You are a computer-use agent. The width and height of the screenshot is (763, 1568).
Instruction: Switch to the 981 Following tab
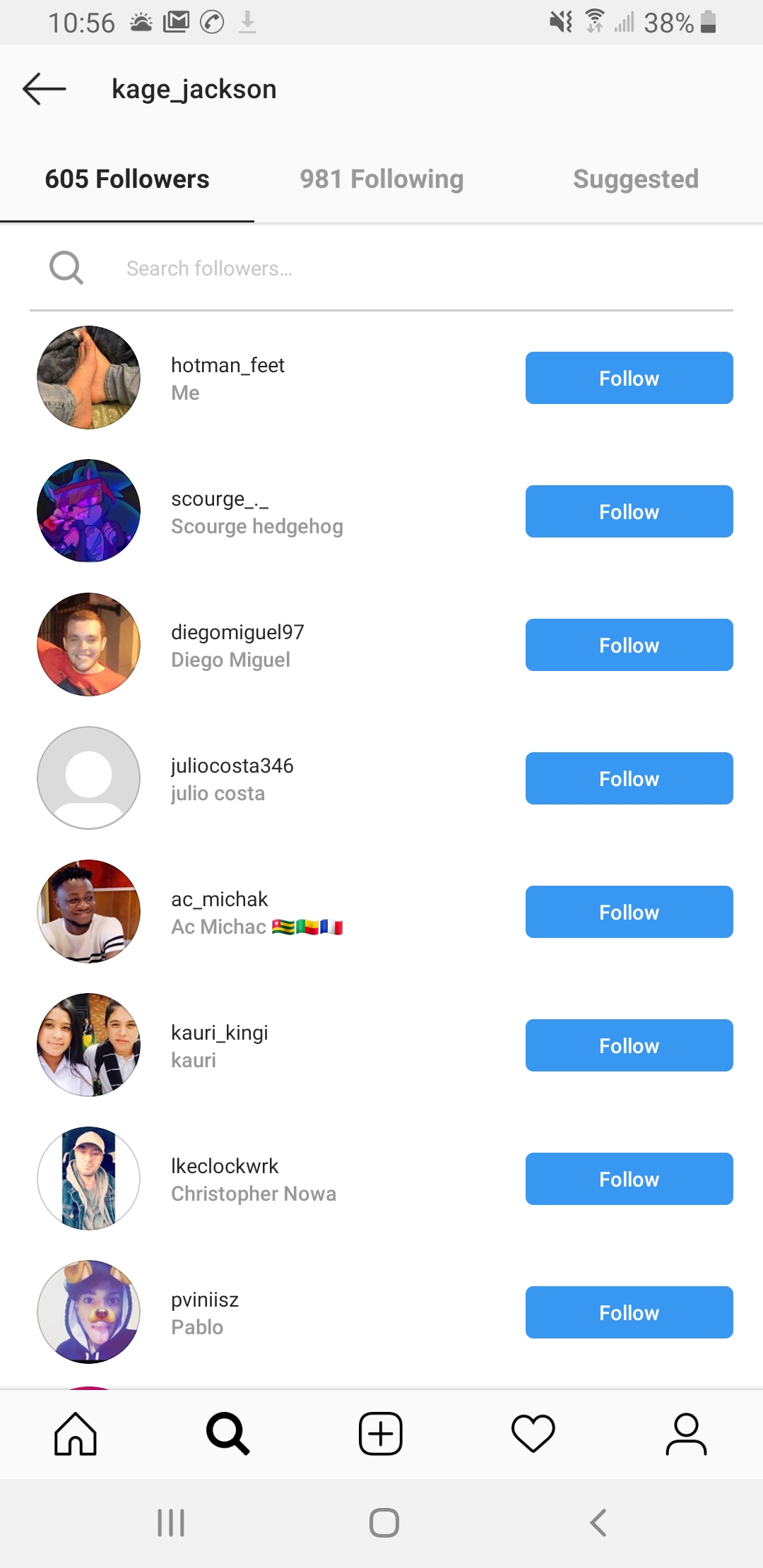coord(381,179)
